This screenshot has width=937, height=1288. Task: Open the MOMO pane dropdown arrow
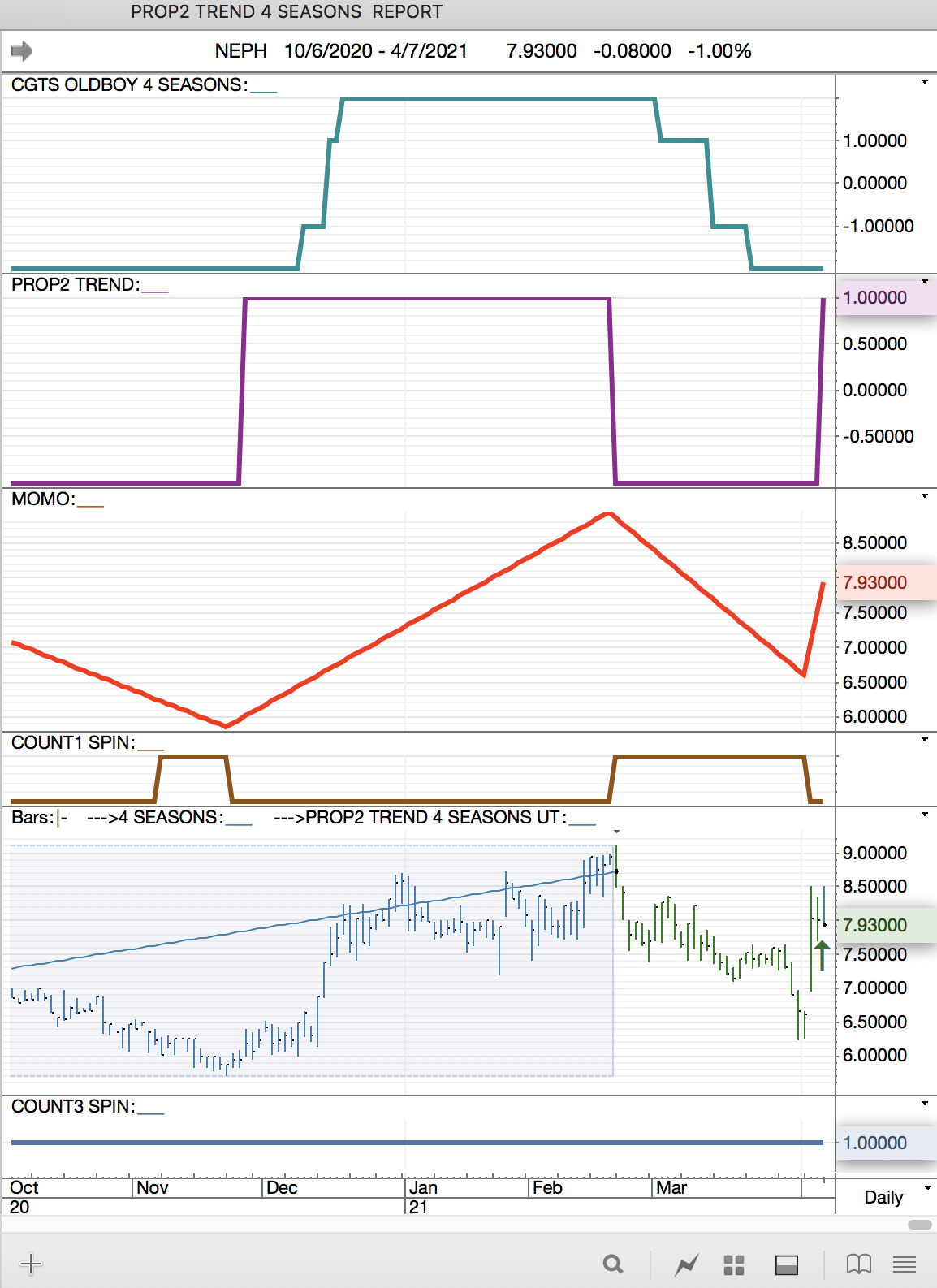pos(924,496)
